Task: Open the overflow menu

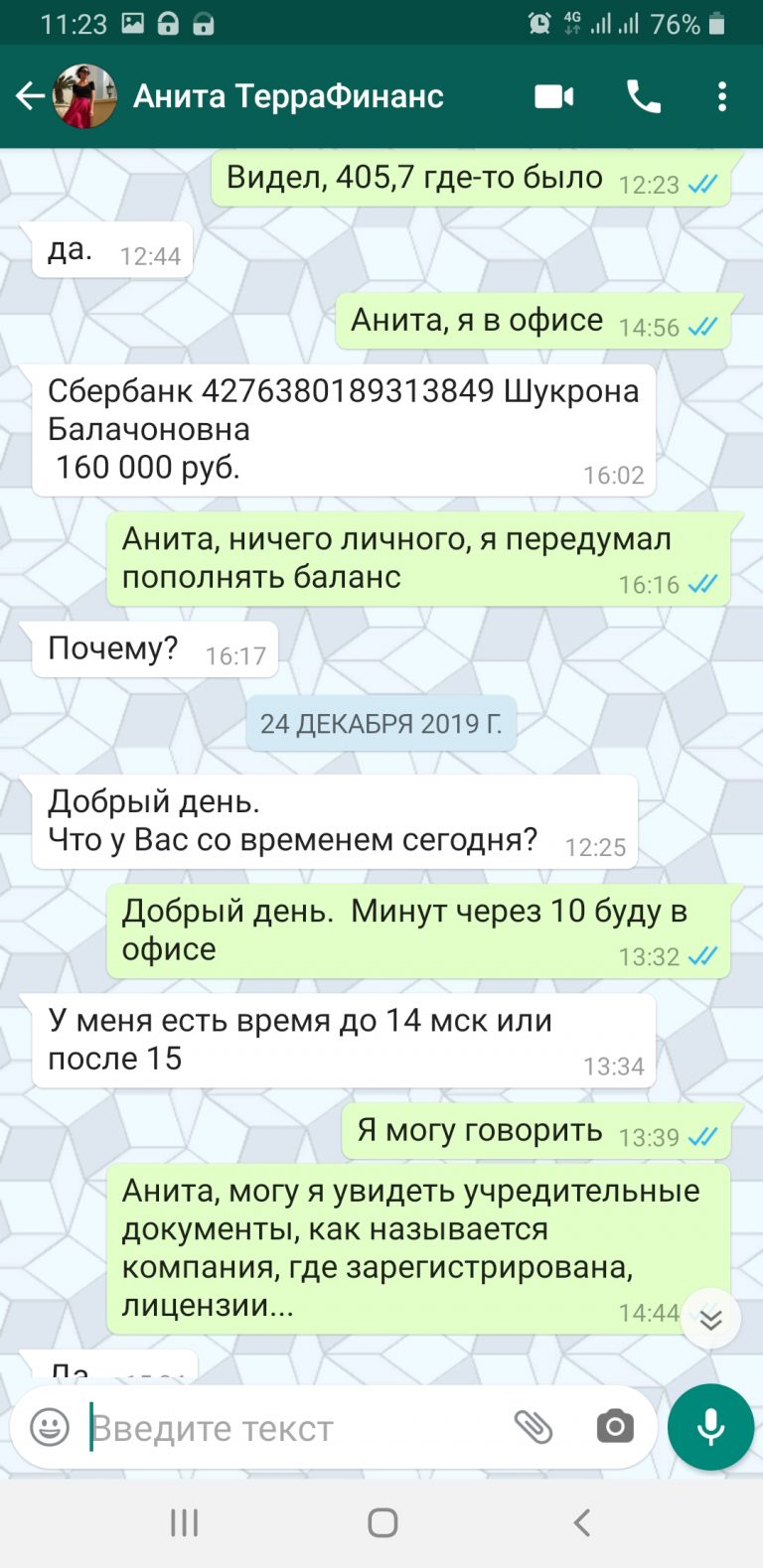Action: (722, 96)
